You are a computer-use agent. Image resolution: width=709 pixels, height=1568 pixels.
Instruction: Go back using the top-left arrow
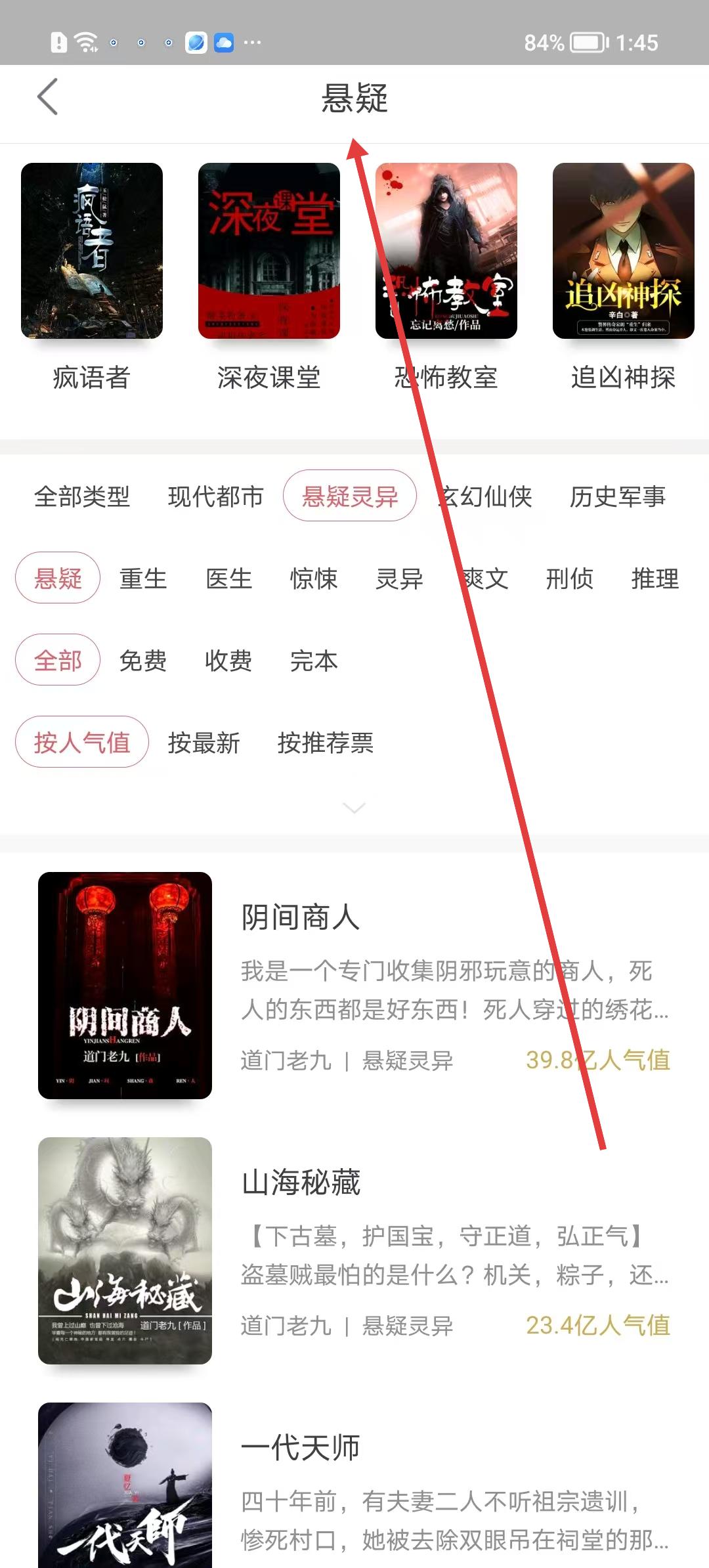47,97
